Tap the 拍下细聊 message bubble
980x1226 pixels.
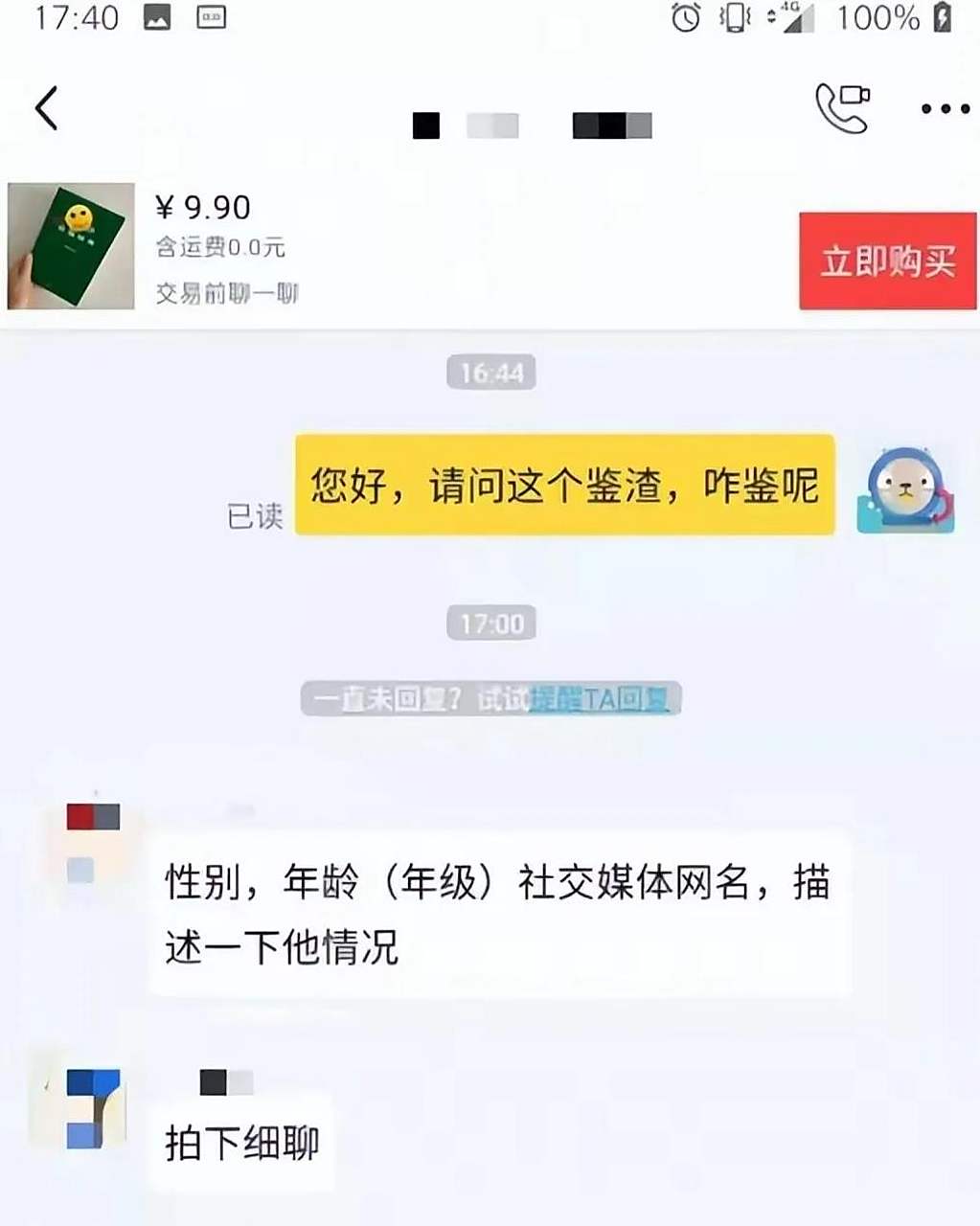pyautogui.click(x=241, y=1142)
